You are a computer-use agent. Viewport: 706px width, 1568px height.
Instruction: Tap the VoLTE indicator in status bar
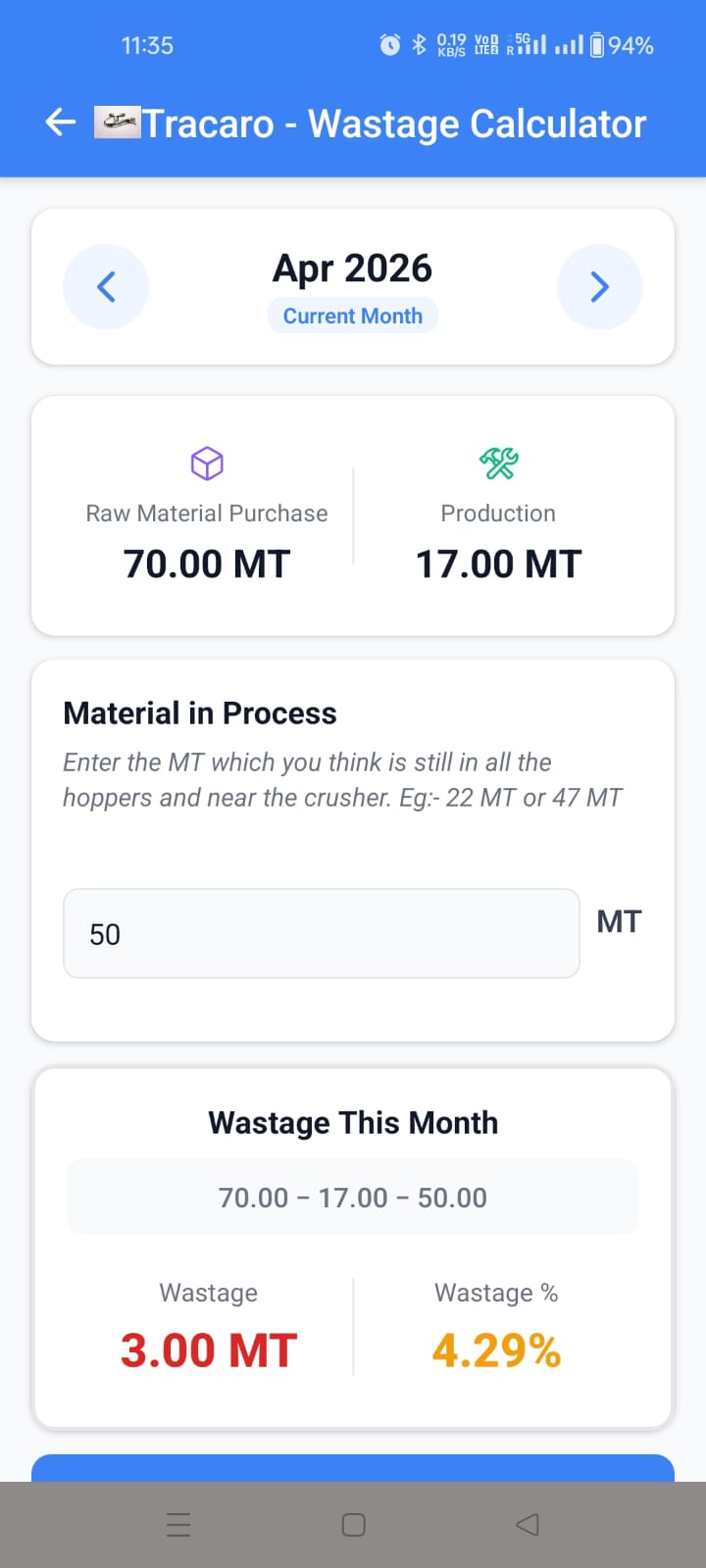pyautogui.click(x=484, y=44)
